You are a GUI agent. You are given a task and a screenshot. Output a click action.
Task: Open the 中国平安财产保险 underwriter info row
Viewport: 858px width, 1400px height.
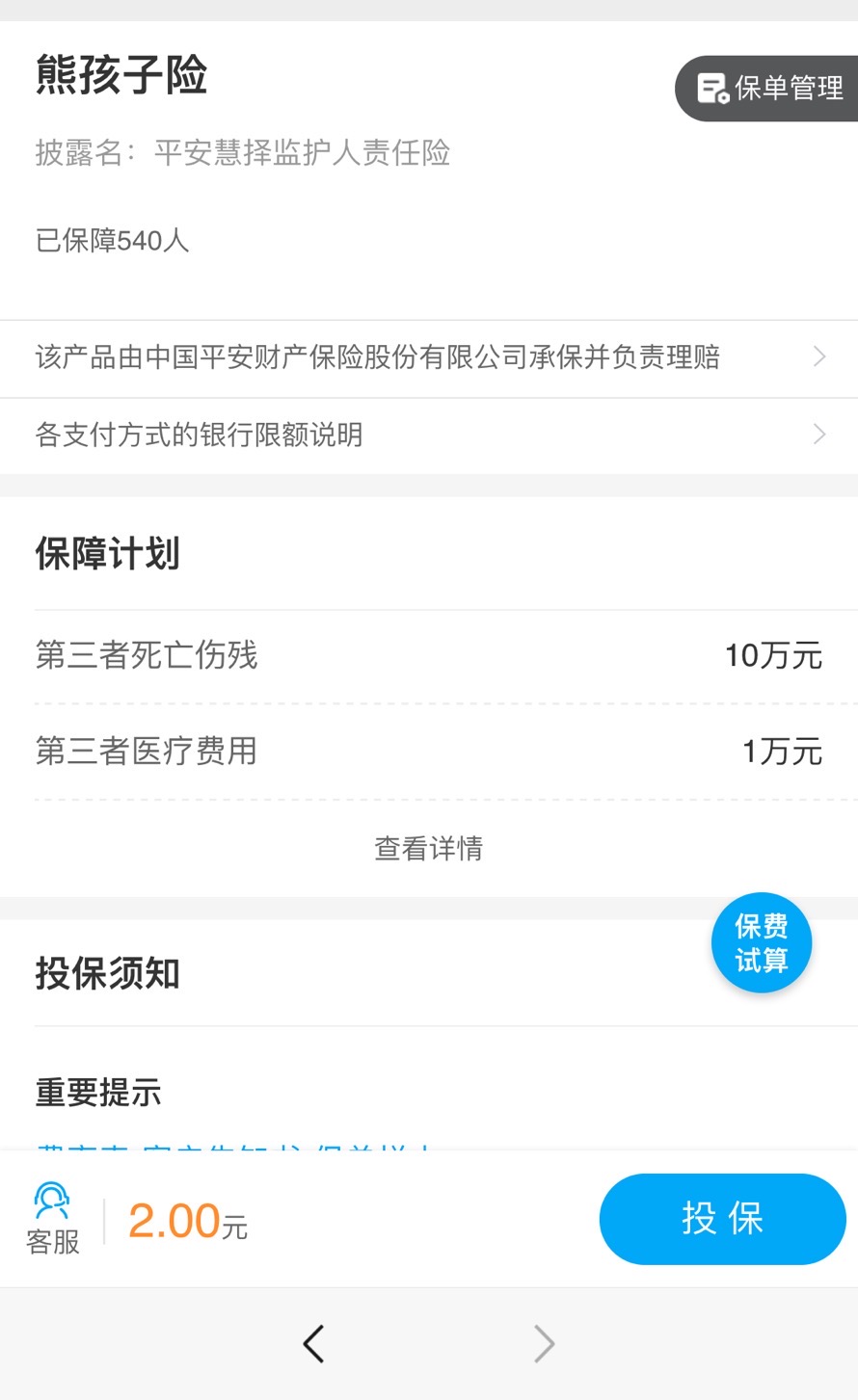tap(429, 357)
